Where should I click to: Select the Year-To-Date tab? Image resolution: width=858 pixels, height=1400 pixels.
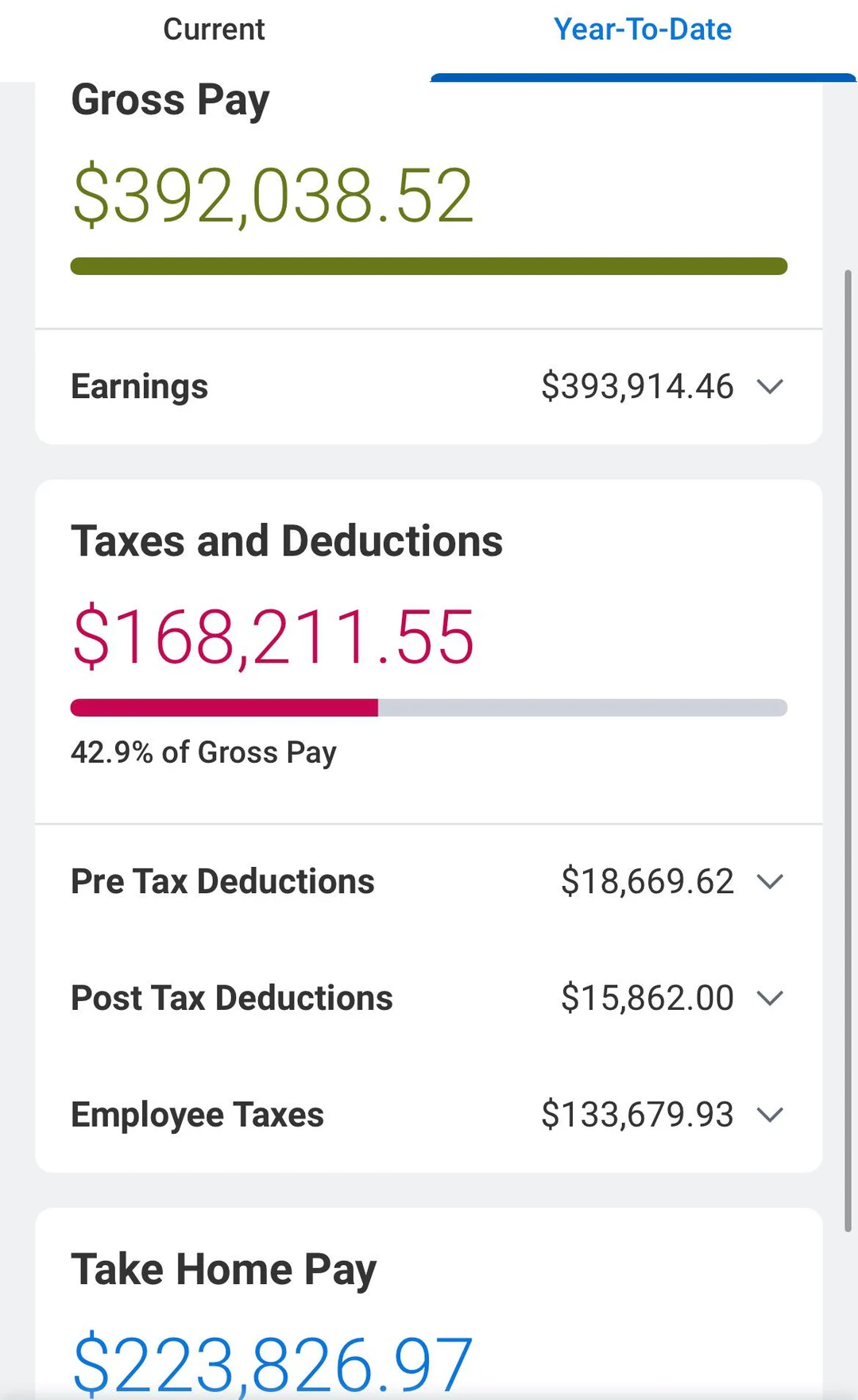(643, 29)
